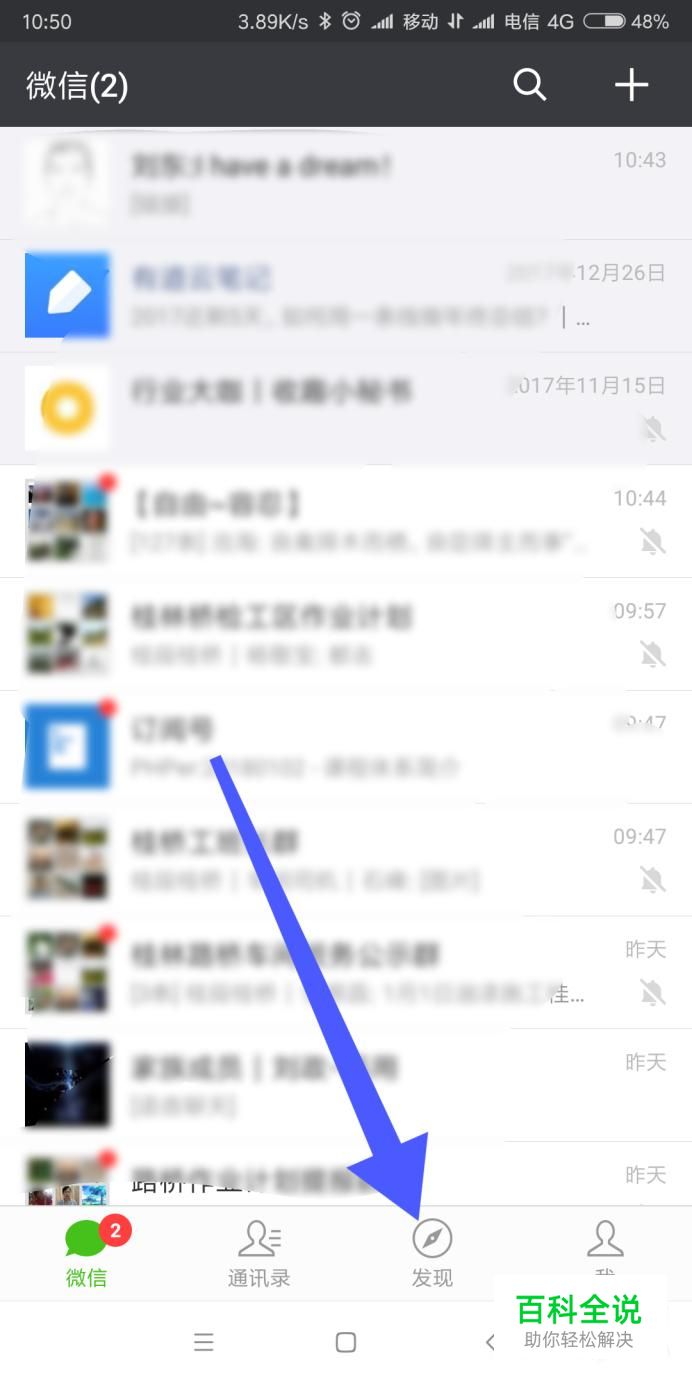The width and height of the screenshot is (692, 1384).
Task: Open the 有道云笔记 conversation
Action: point(346,296)
